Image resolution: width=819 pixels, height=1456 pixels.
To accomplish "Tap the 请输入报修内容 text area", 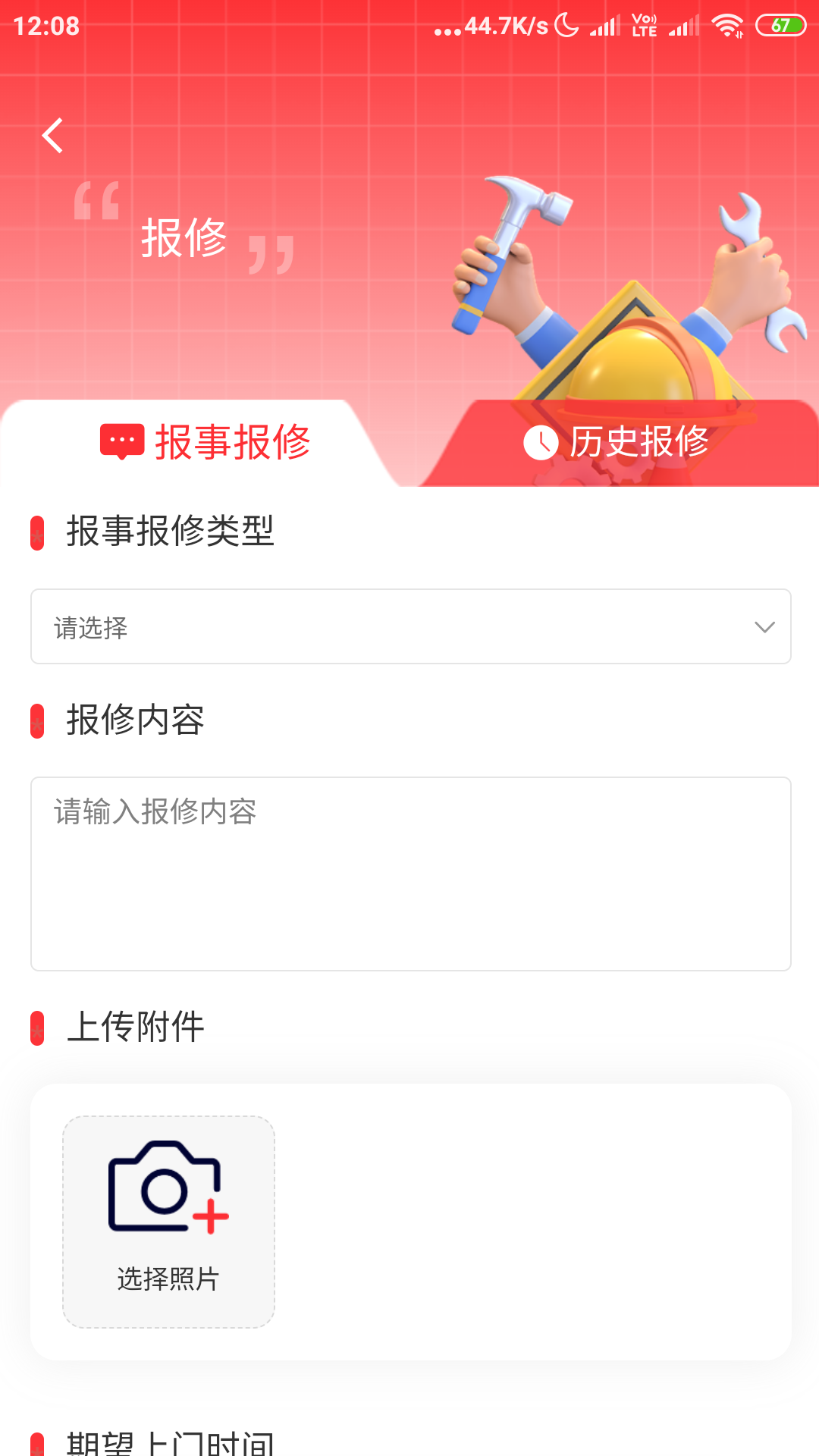I will 409,872.
